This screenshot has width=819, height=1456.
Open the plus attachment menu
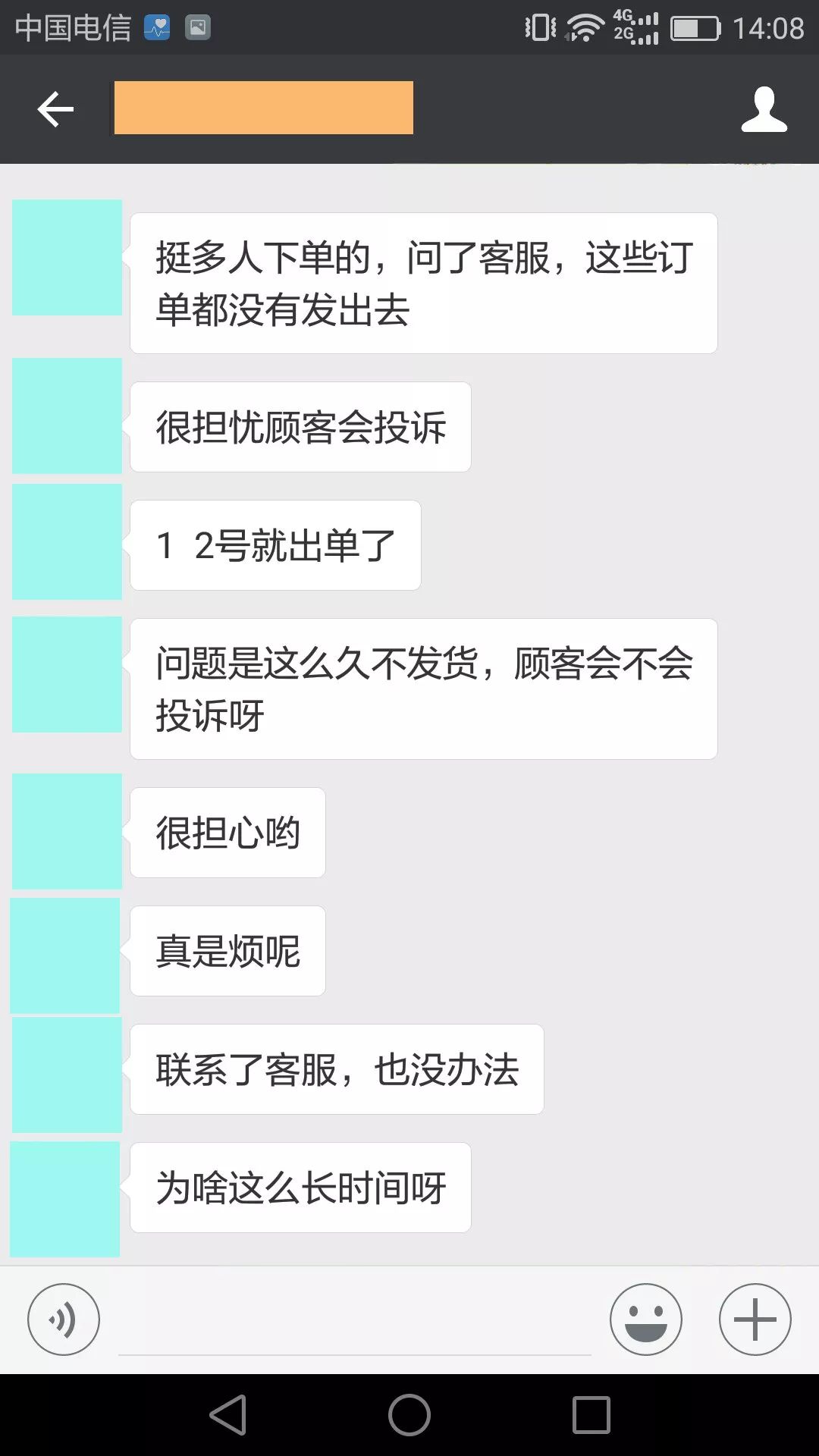tap(755, 1319)
